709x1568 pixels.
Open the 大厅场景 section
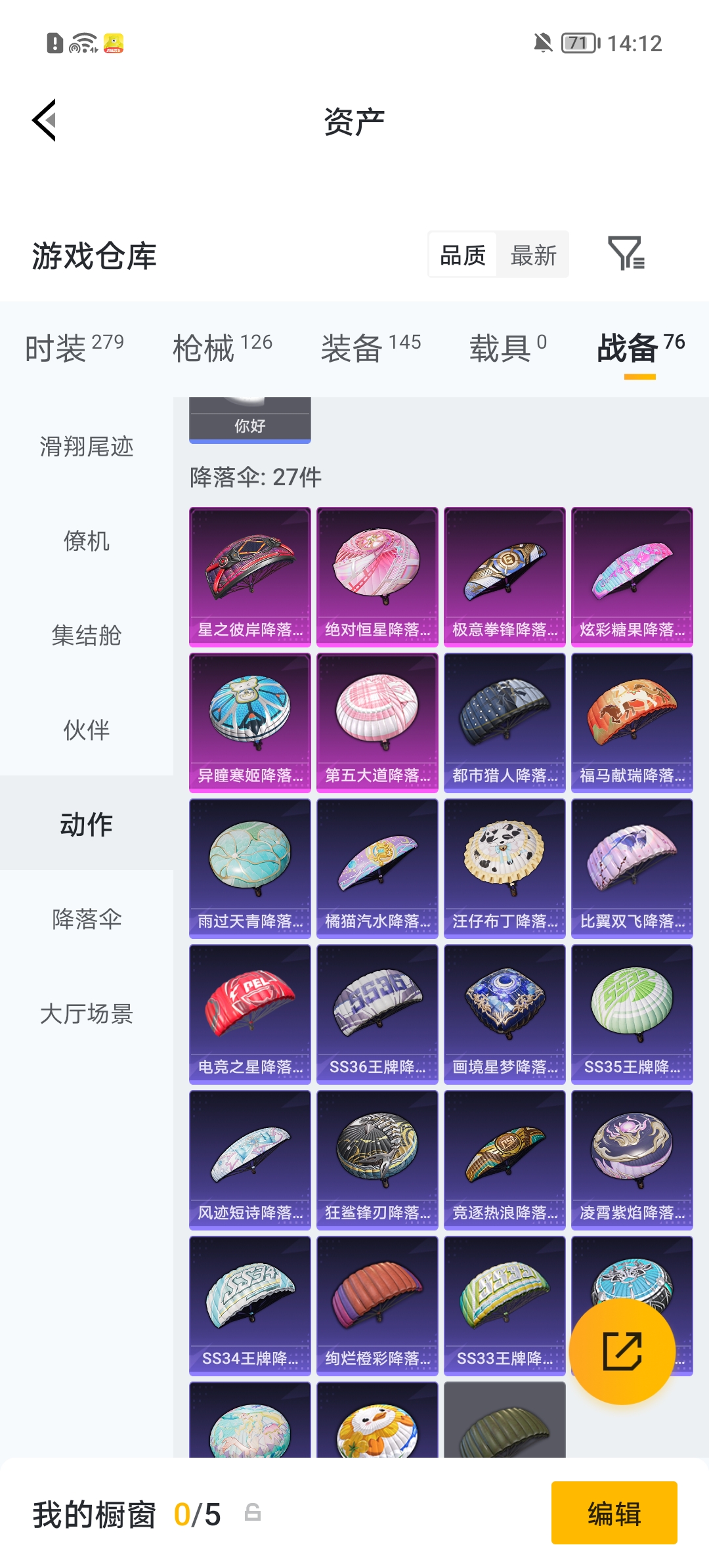tap(85, 1015)
